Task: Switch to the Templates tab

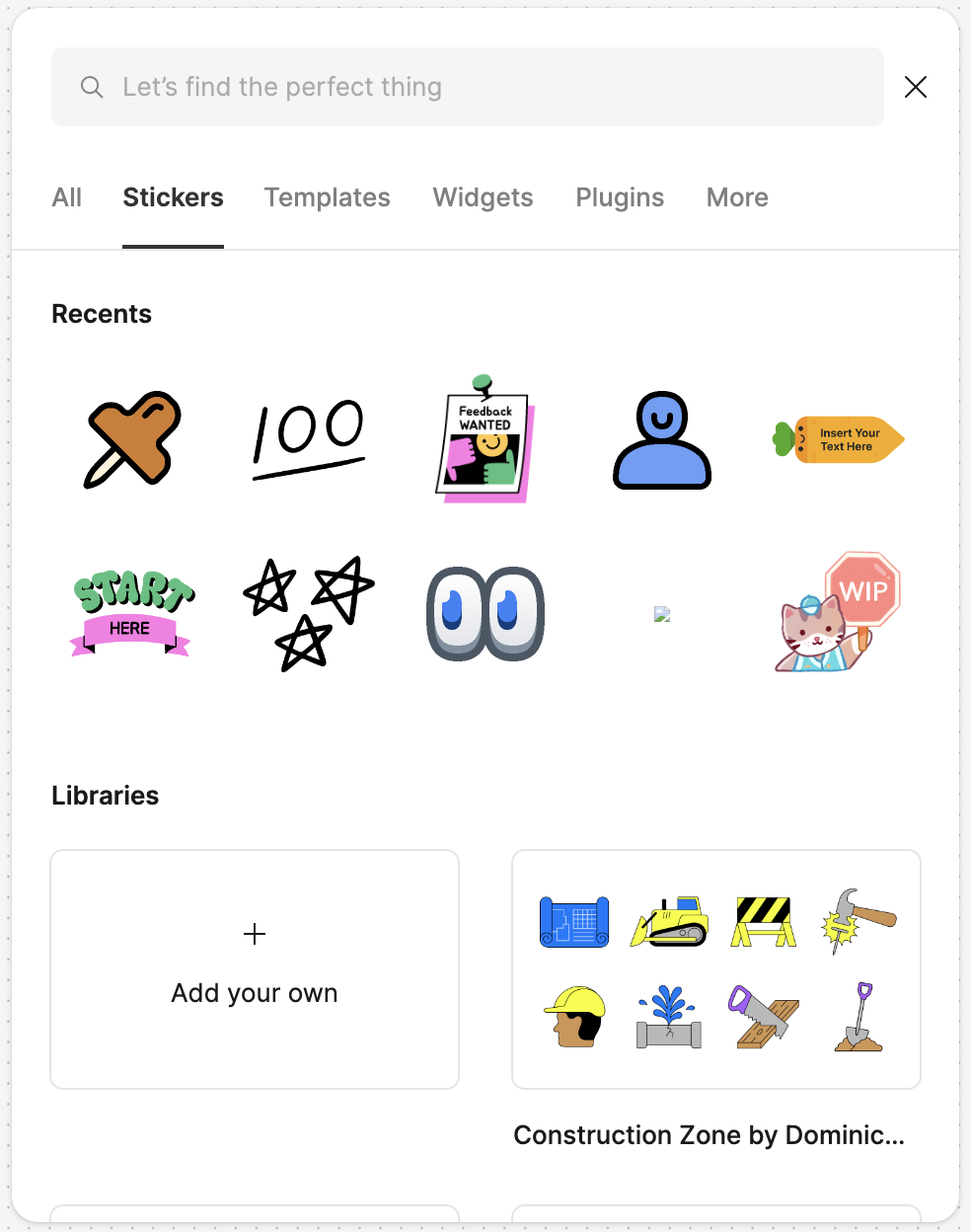Action: 327,197
